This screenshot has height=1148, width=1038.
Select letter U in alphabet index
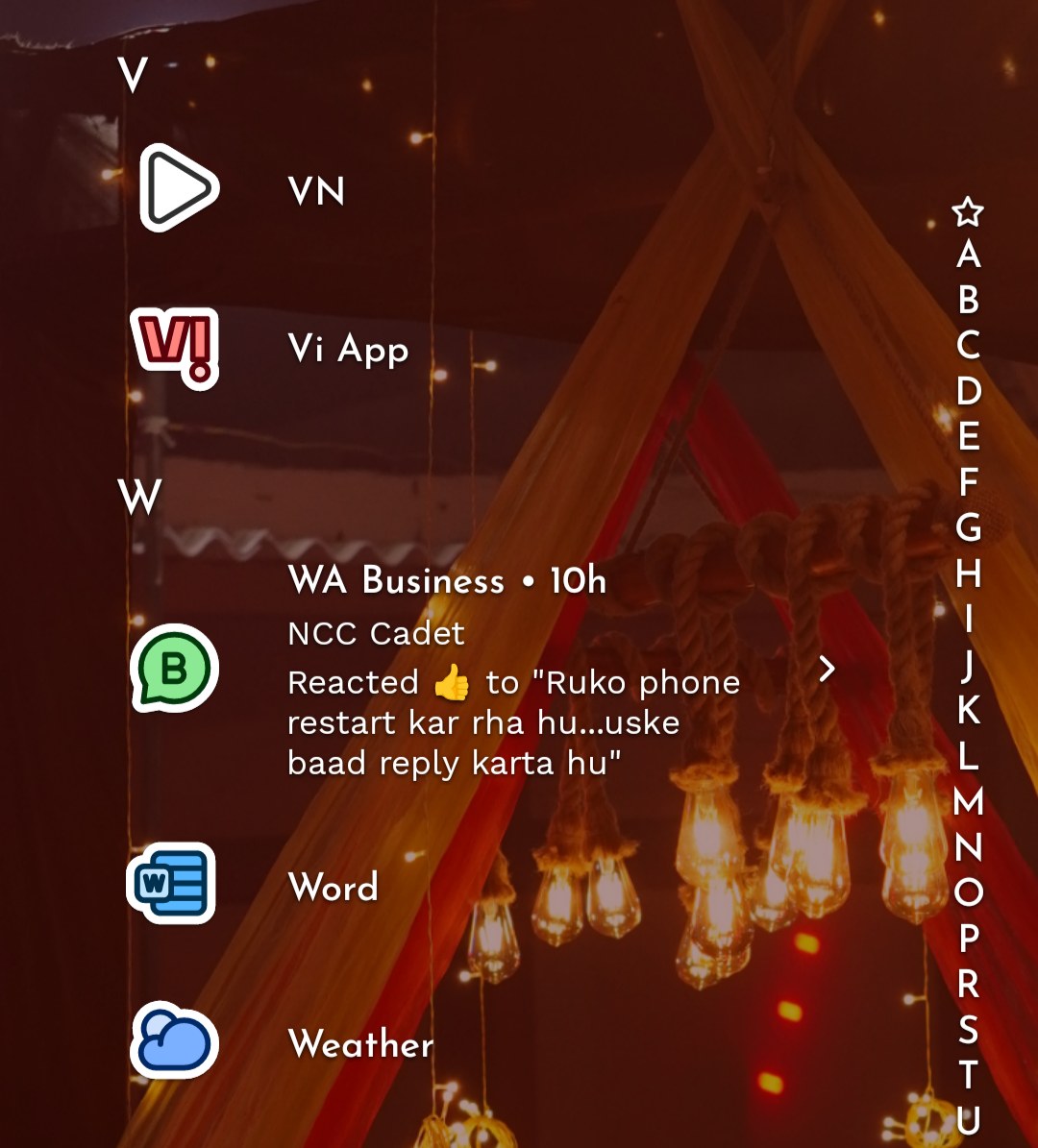coord(969,1120)
